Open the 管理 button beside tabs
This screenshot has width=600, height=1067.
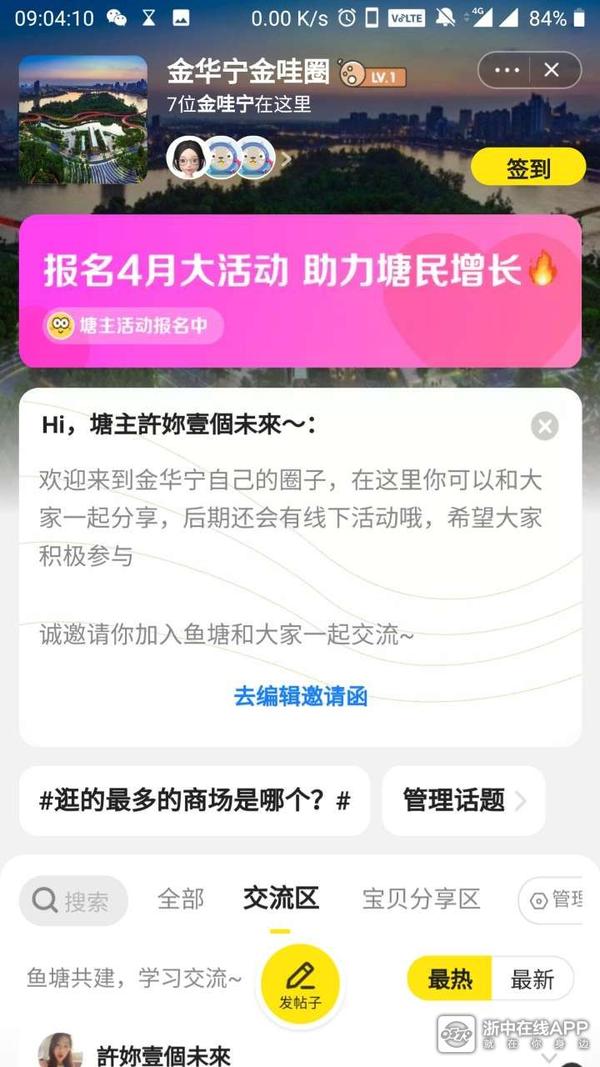pos(554,900)
